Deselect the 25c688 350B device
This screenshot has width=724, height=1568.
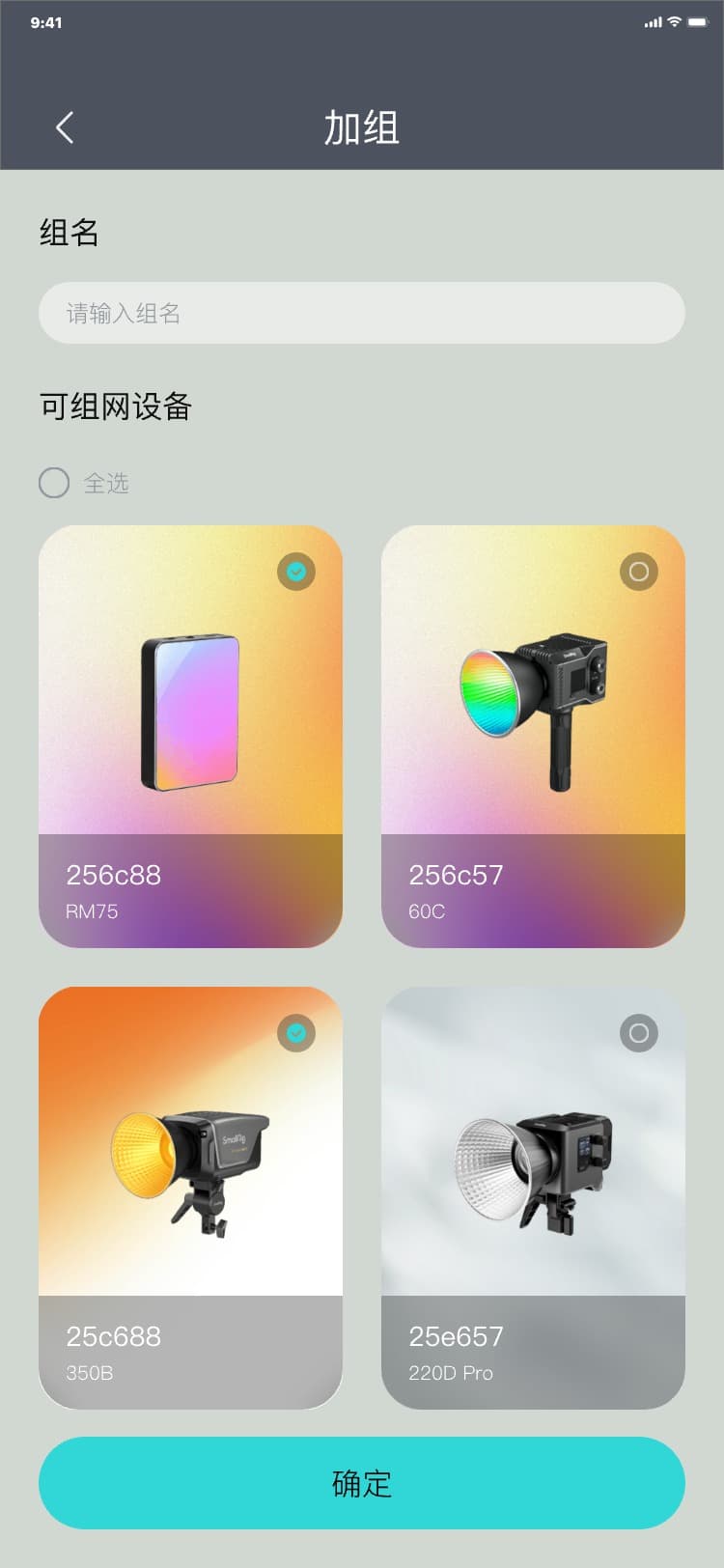[x=296, y=1033]
